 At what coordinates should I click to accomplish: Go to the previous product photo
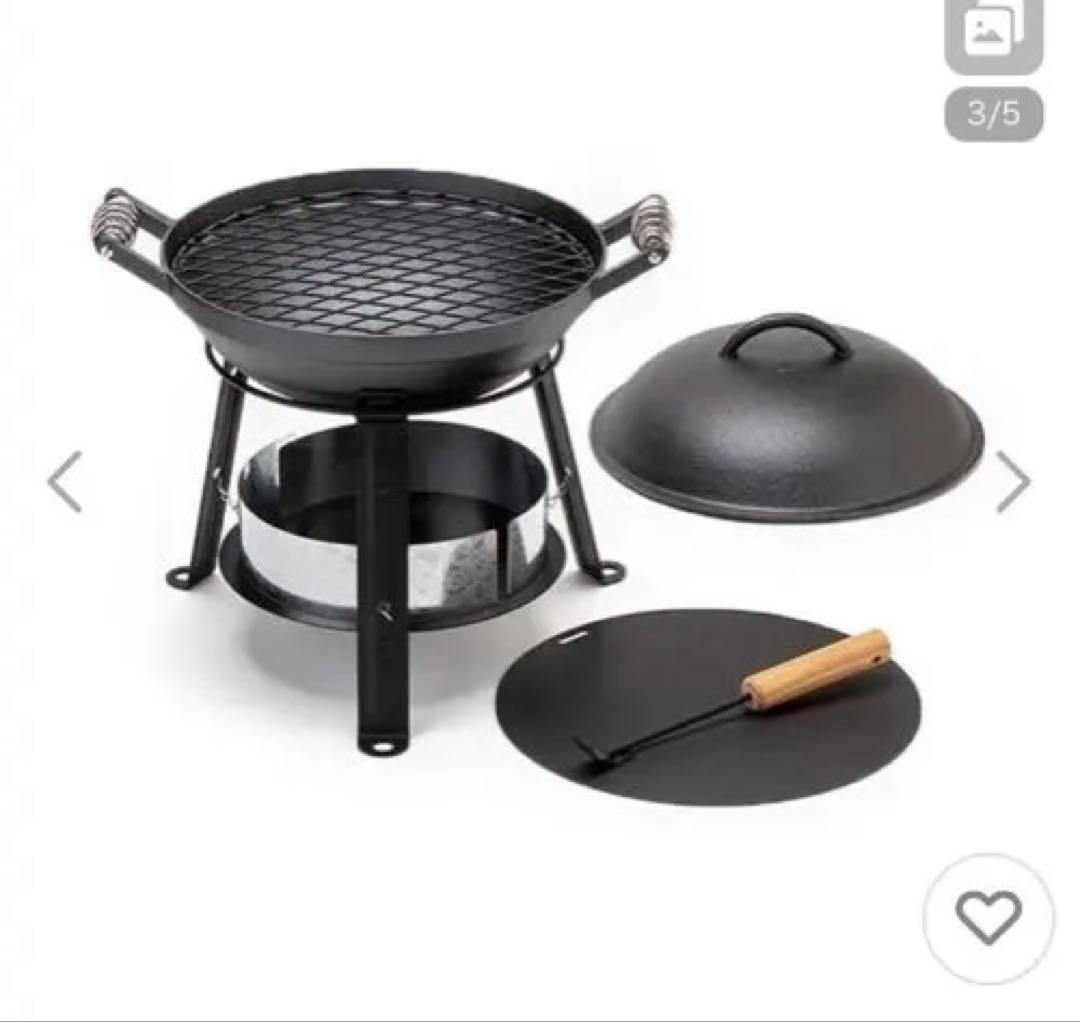pos(65,482)
